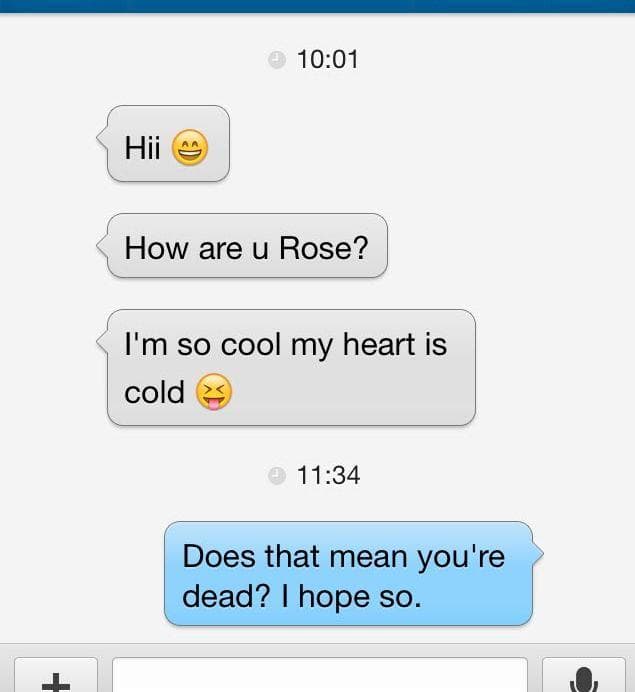The height and width of the screenshot is (692, 635).
Task: Tap the plus attachment button
Action: point(56,678)
